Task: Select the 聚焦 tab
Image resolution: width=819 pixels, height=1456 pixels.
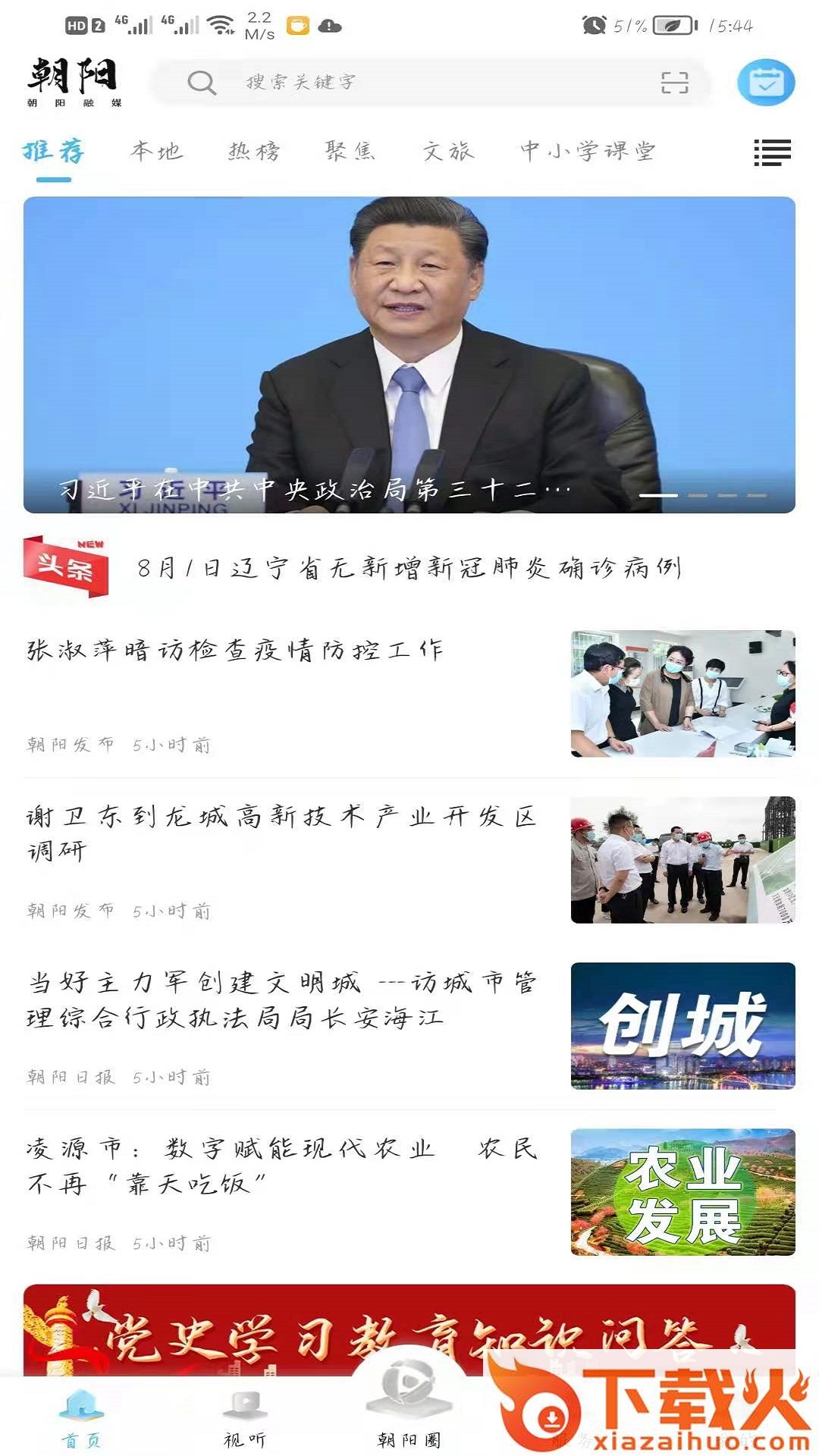Action: point(350,151)
